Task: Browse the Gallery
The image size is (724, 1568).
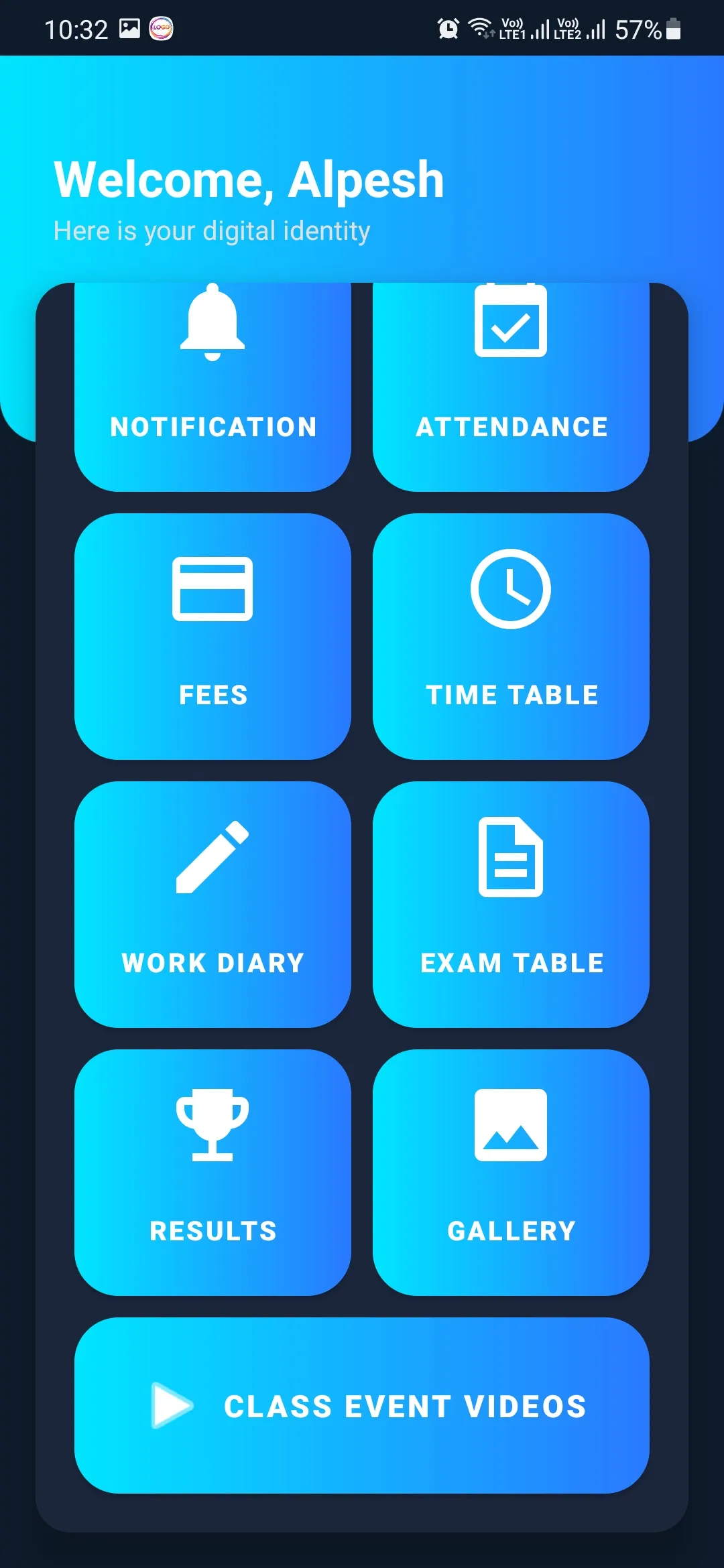Action: click(511, 1173)
